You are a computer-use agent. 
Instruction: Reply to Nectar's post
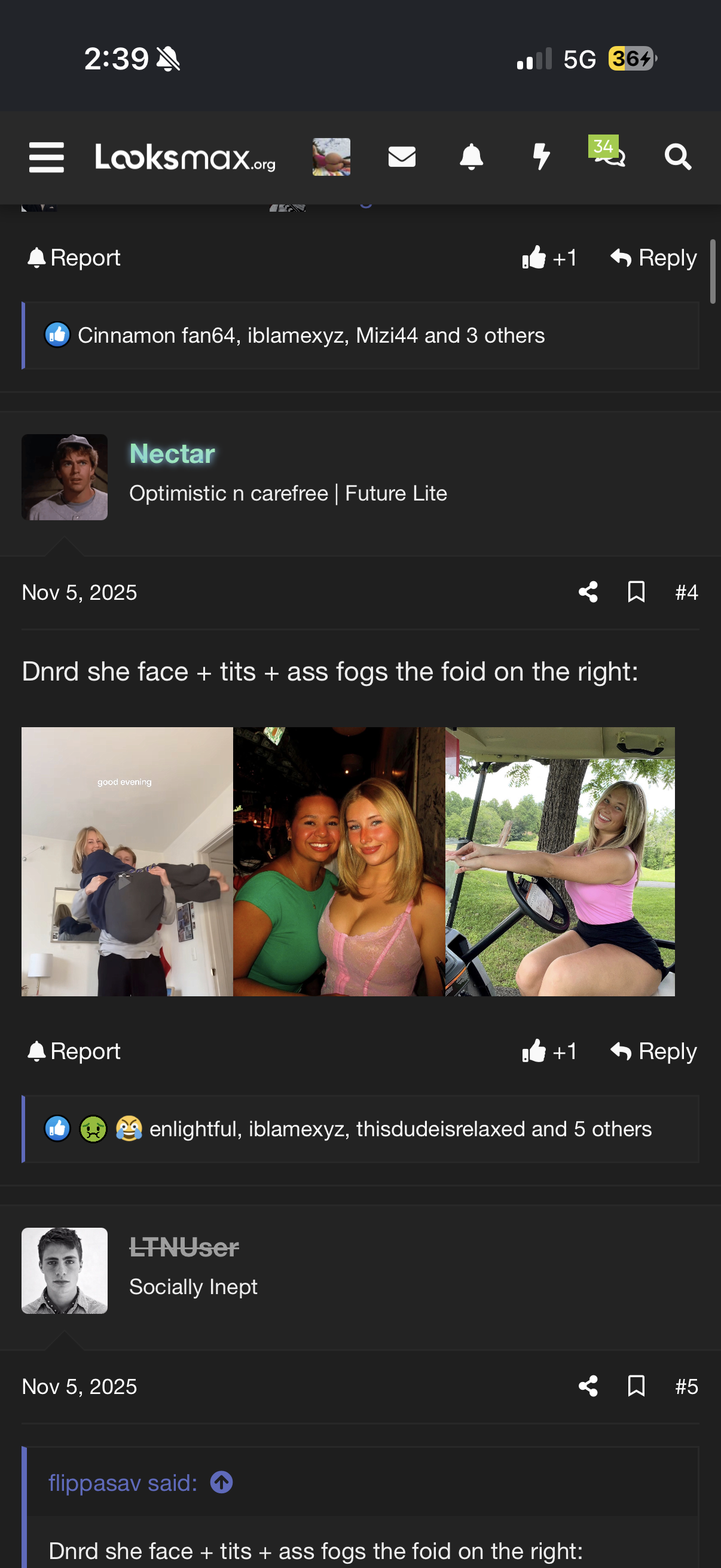(653, 1051)
